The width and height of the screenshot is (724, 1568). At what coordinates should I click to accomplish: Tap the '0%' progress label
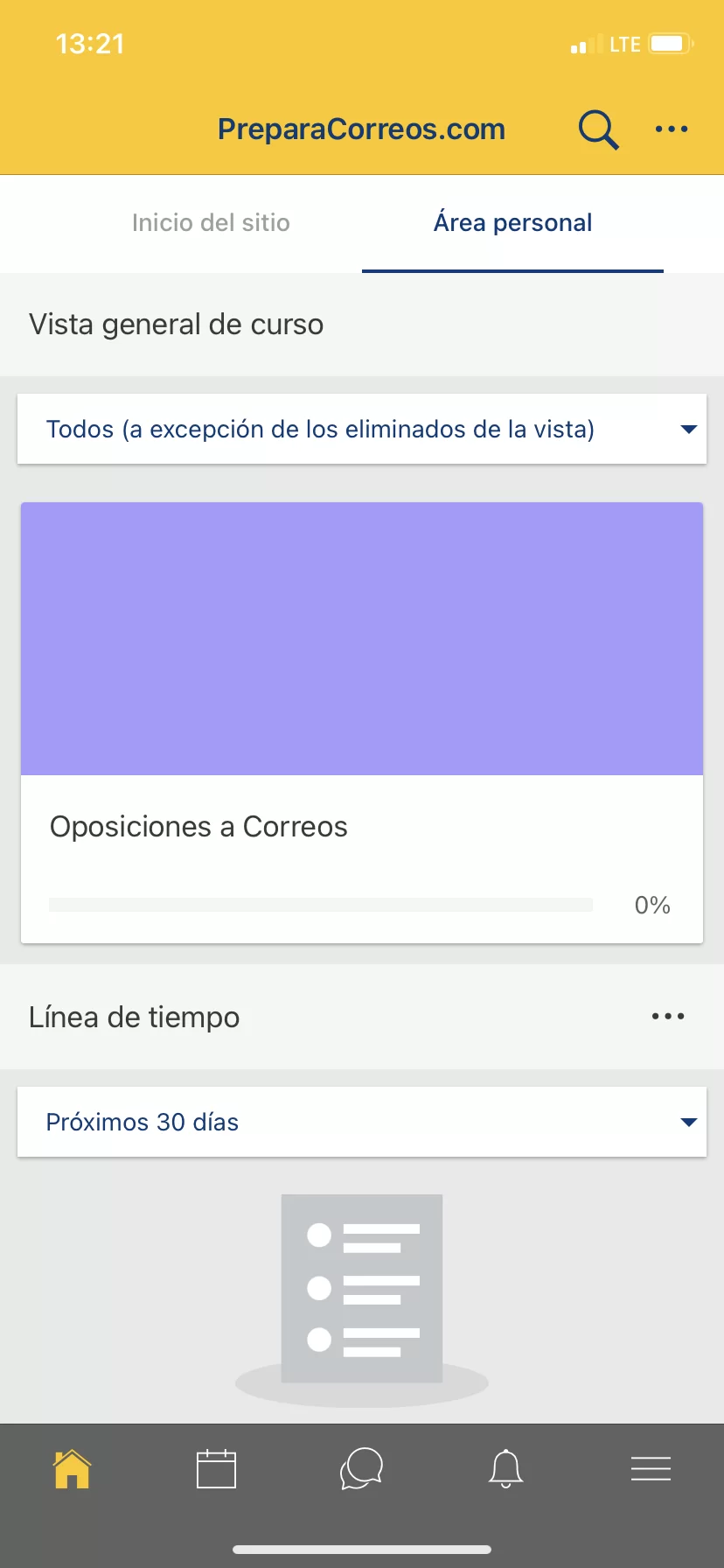pos(651,905)
